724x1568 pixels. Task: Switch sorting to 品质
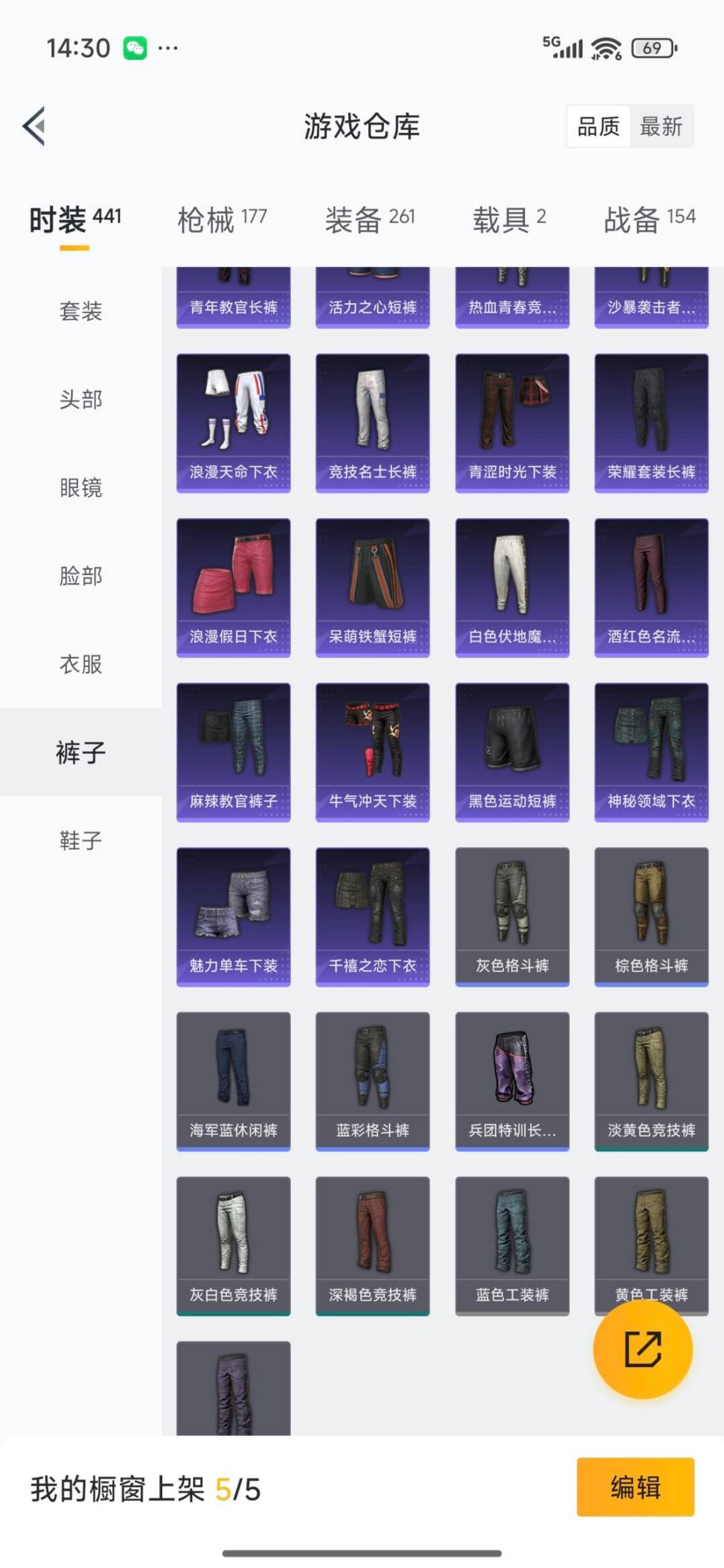click(600, 127)
